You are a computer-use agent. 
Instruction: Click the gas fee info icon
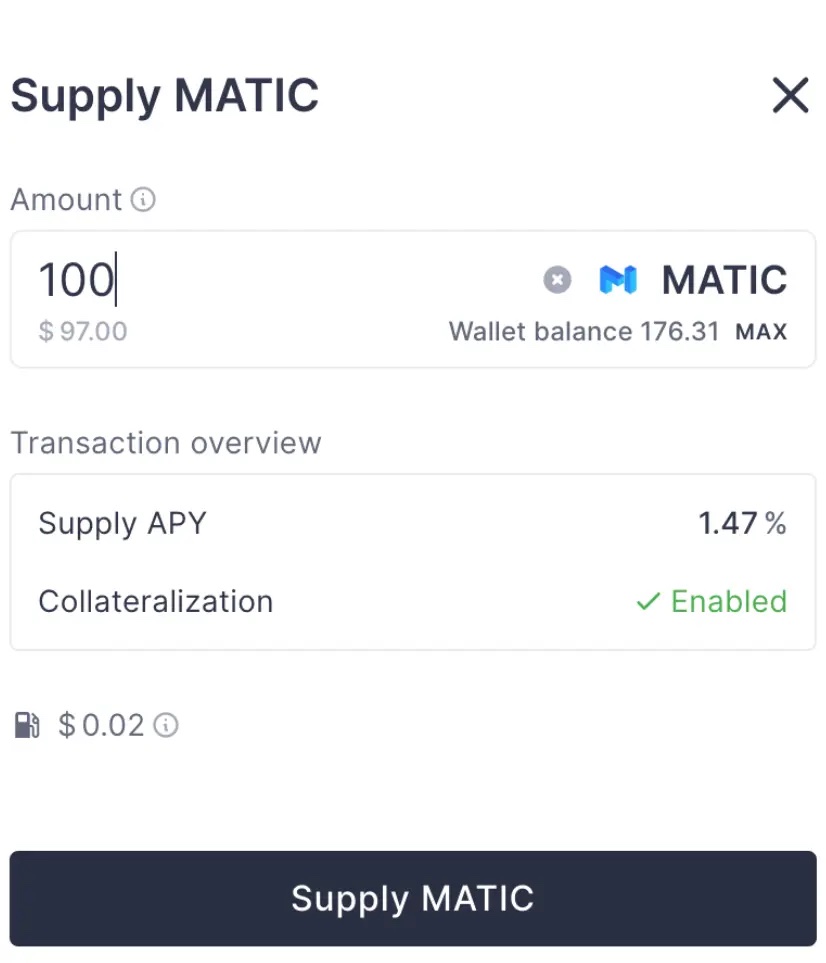pyautogui.click(x=168, y=725)
